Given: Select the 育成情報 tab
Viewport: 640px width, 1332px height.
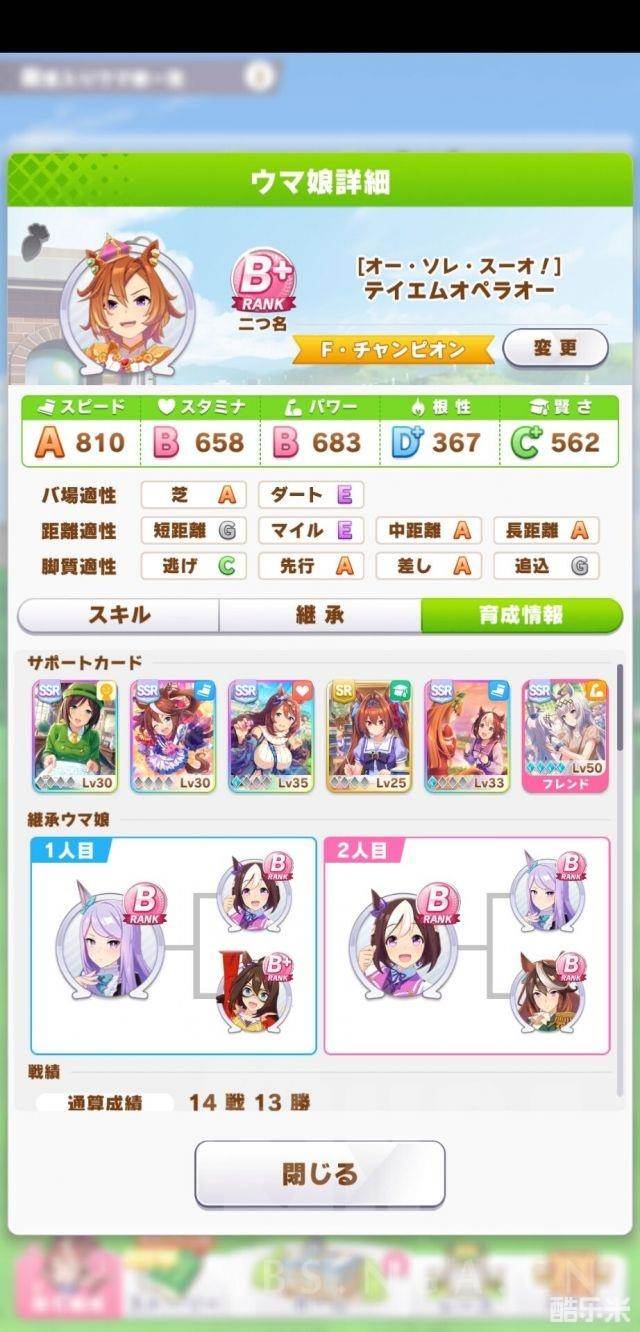Looking at the screenshot, I should point(520,615).
